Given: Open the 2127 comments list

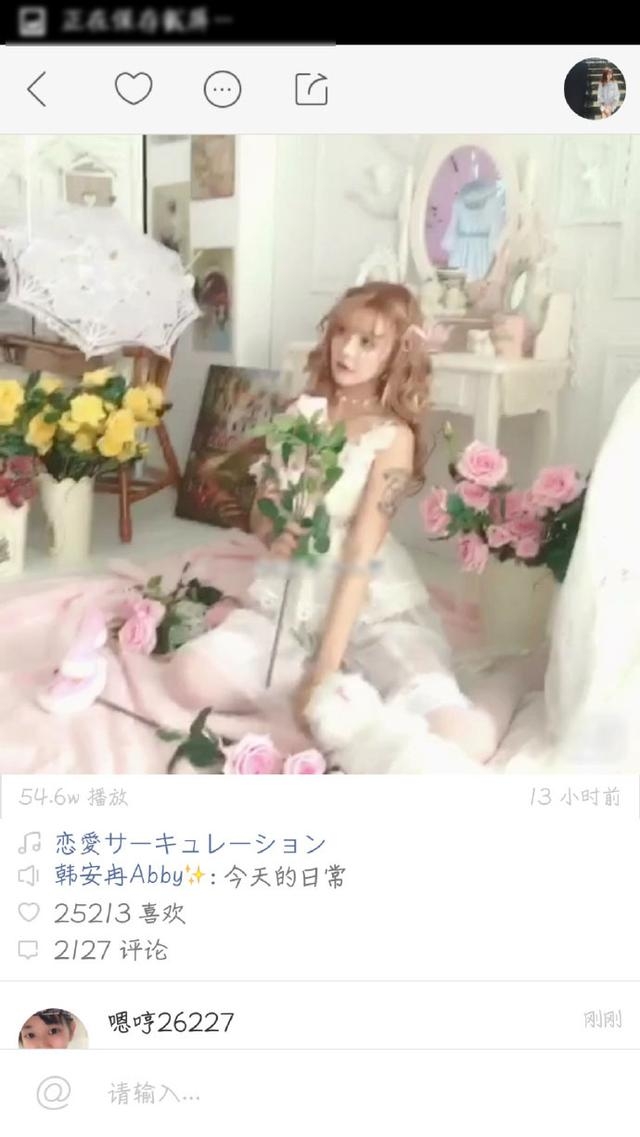Looking at the screenshot, I should tap(111, 949).
